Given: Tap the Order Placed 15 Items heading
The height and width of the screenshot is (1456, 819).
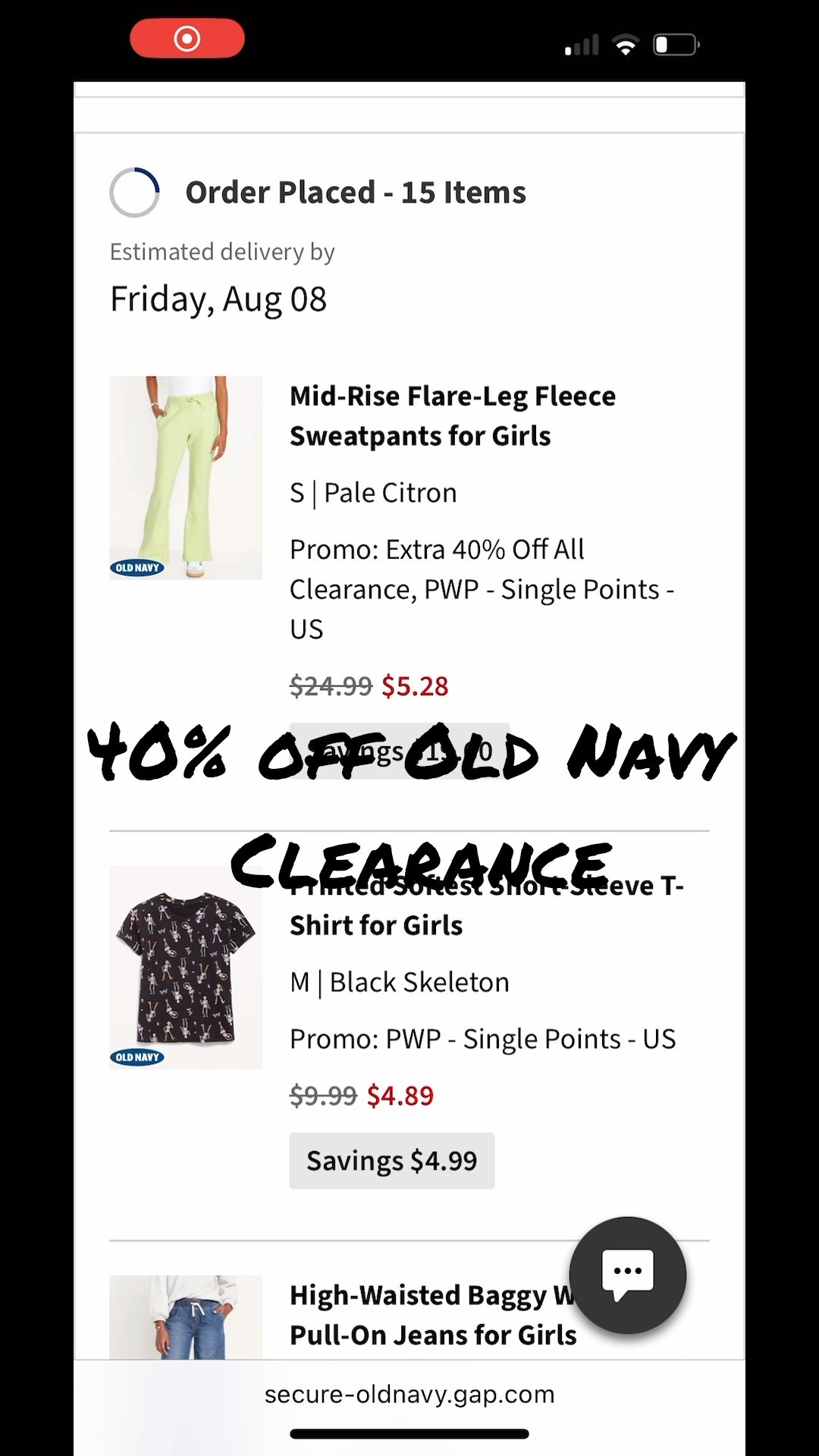Looking at the screenshot, I should click(x=356, y=192).
